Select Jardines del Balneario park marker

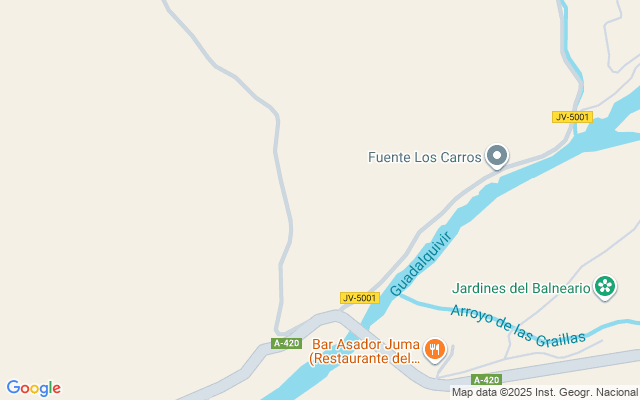[605, 288]
